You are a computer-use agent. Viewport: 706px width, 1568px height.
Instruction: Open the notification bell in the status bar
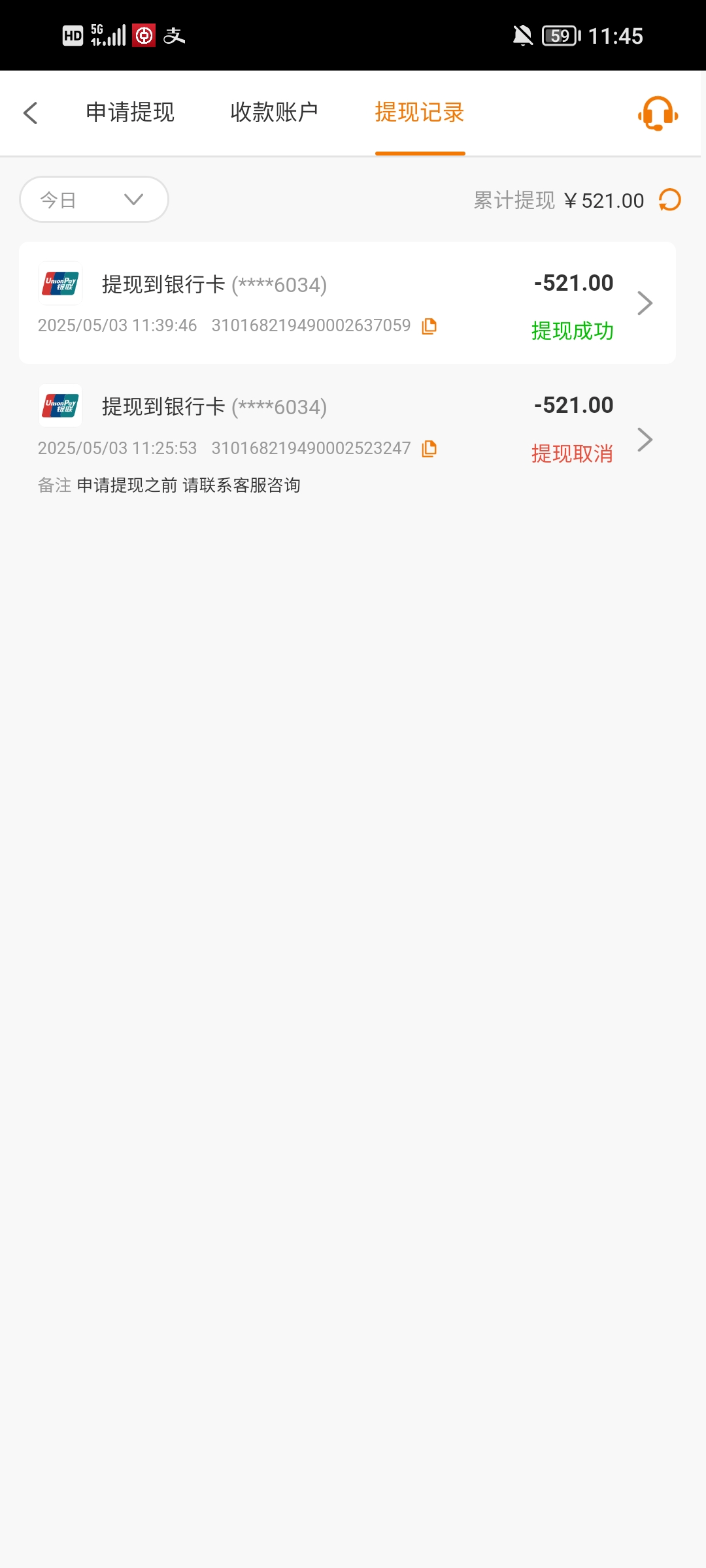pos(522,35)
